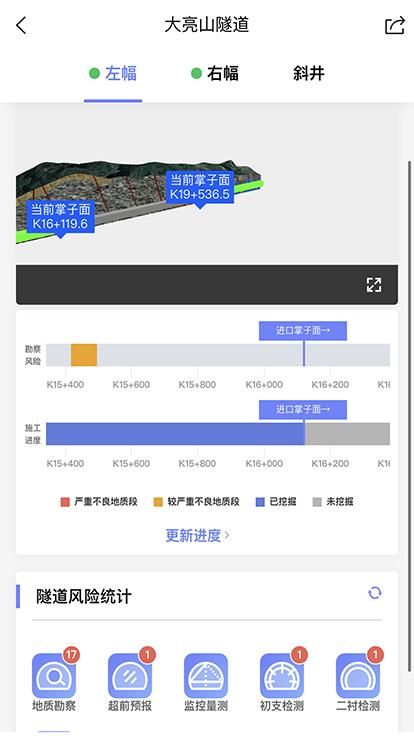Open 更新进度 link
414x736 pixels.
point(198,535)
